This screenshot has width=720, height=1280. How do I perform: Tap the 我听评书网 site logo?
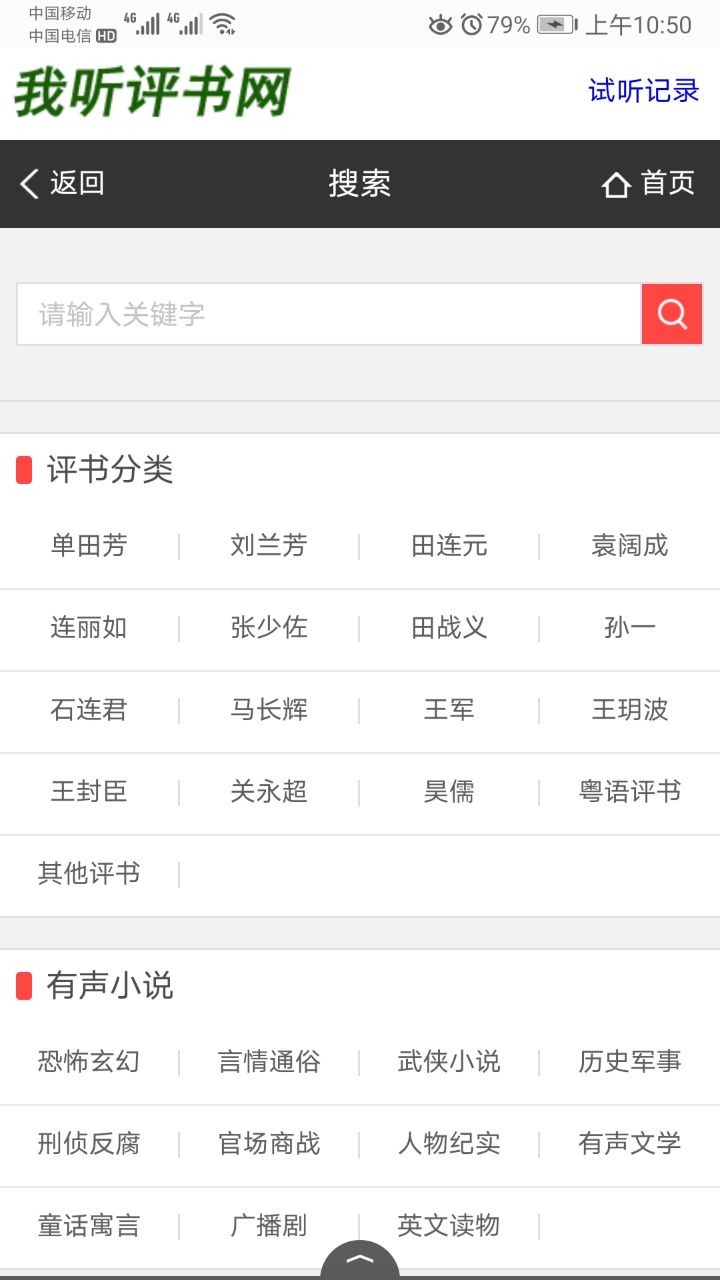[x=150, y=90]
